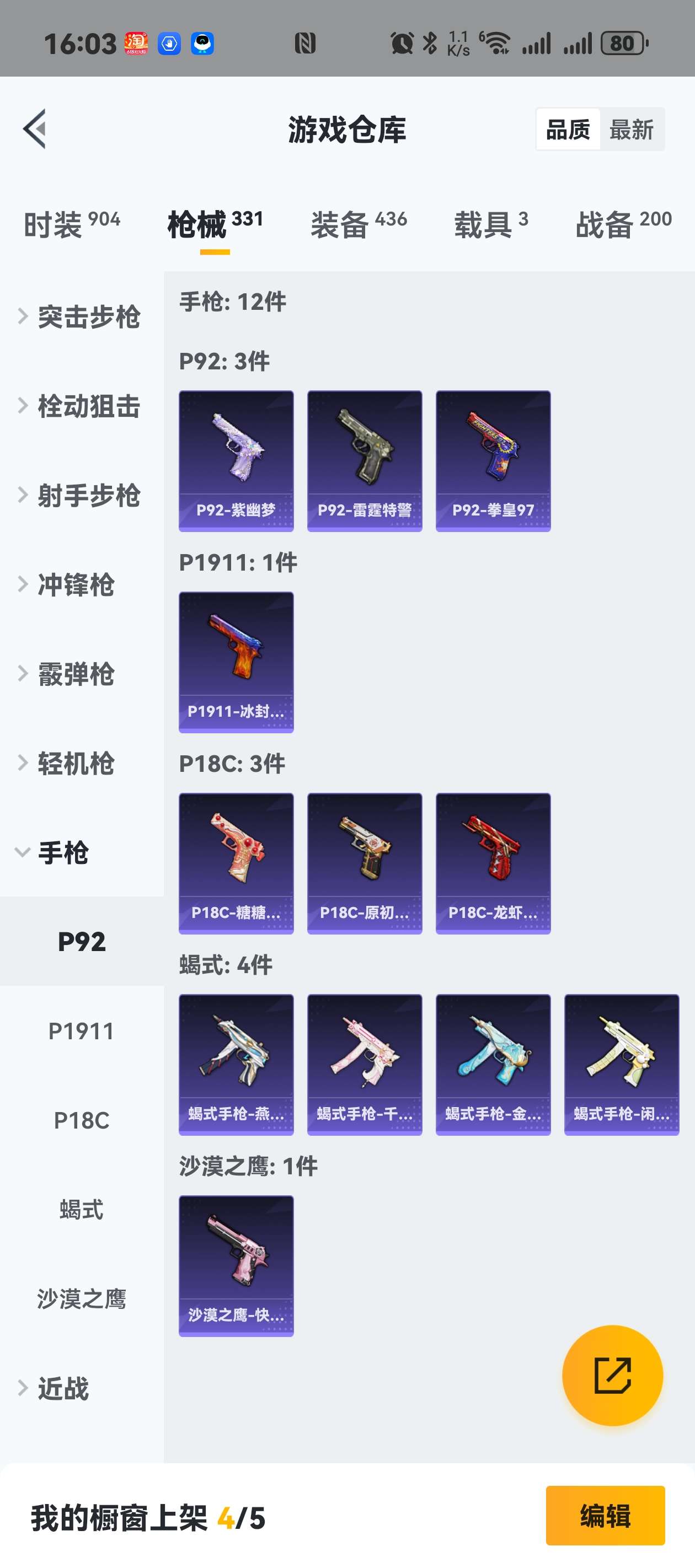View the P1911-冰封 pistol skin
This screenshot has width=695, height=1568.
point(236,662)
